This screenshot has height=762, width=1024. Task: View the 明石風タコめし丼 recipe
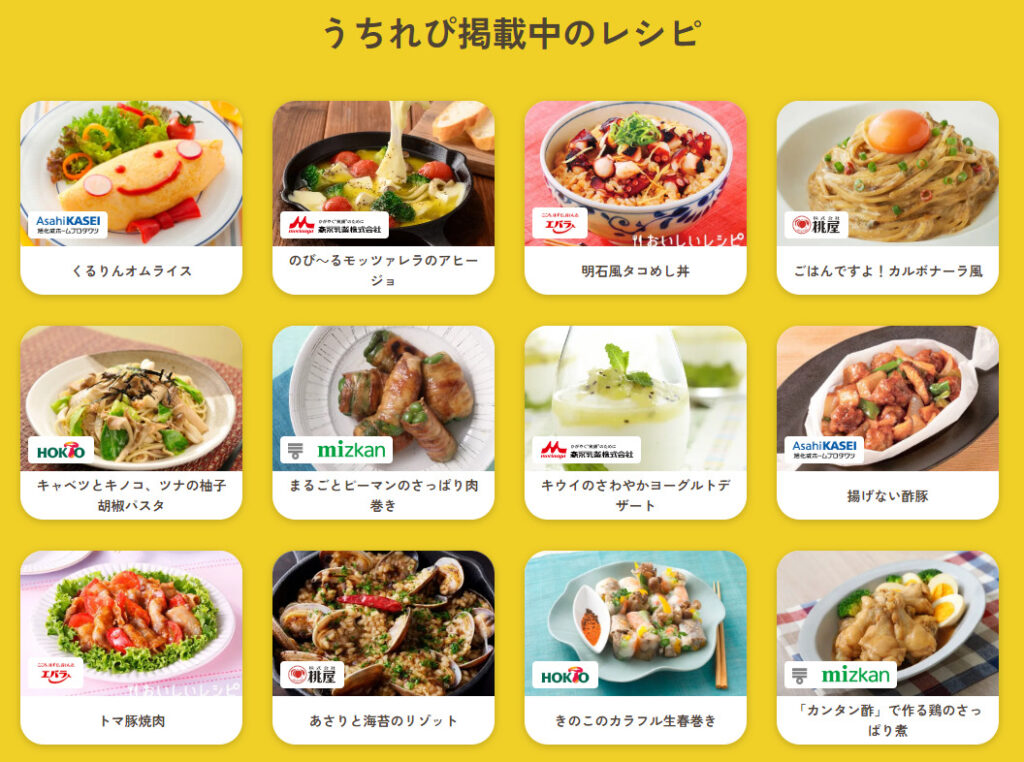(635, 197)
